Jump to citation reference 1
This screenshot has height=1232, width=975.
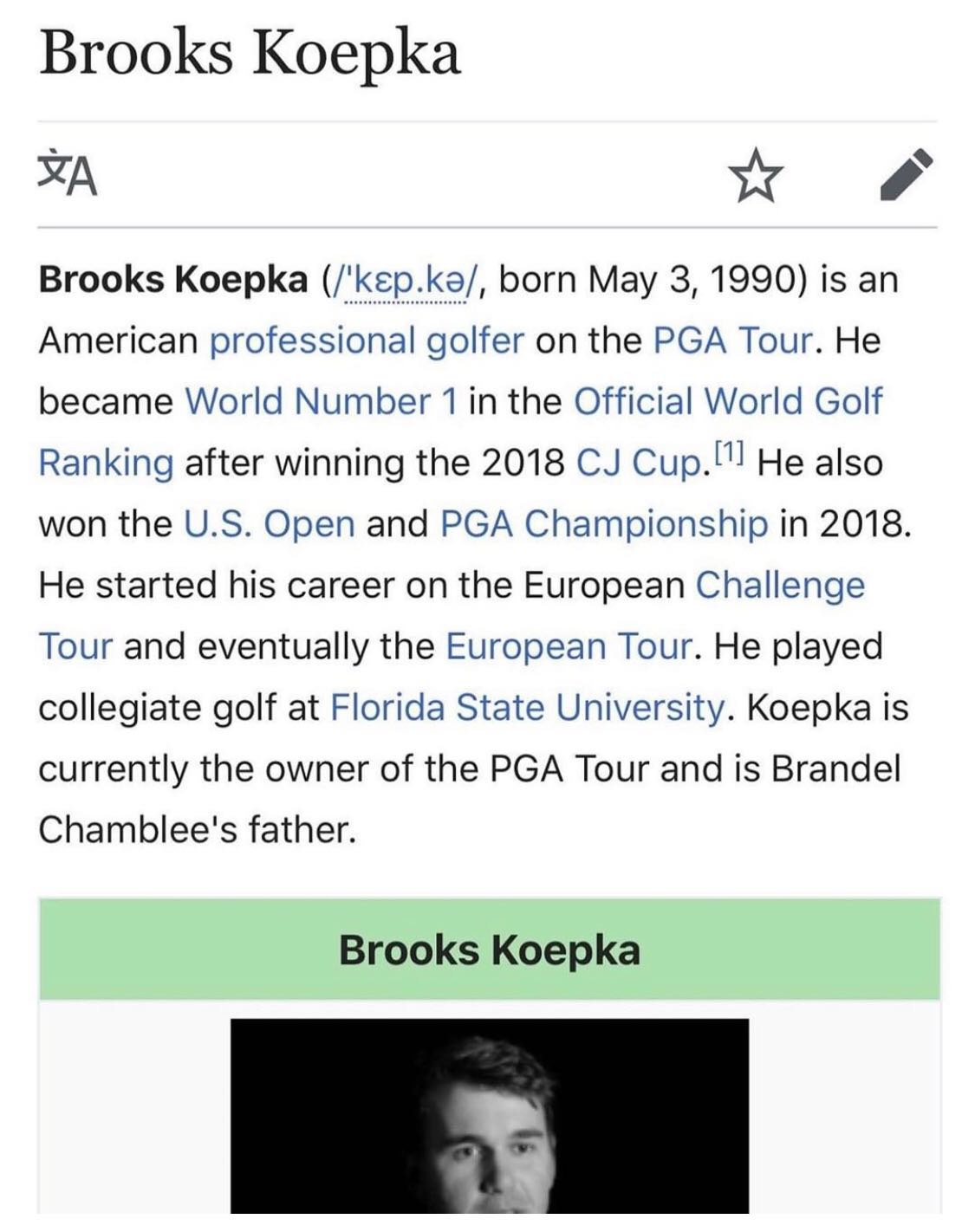coord(730,451)
